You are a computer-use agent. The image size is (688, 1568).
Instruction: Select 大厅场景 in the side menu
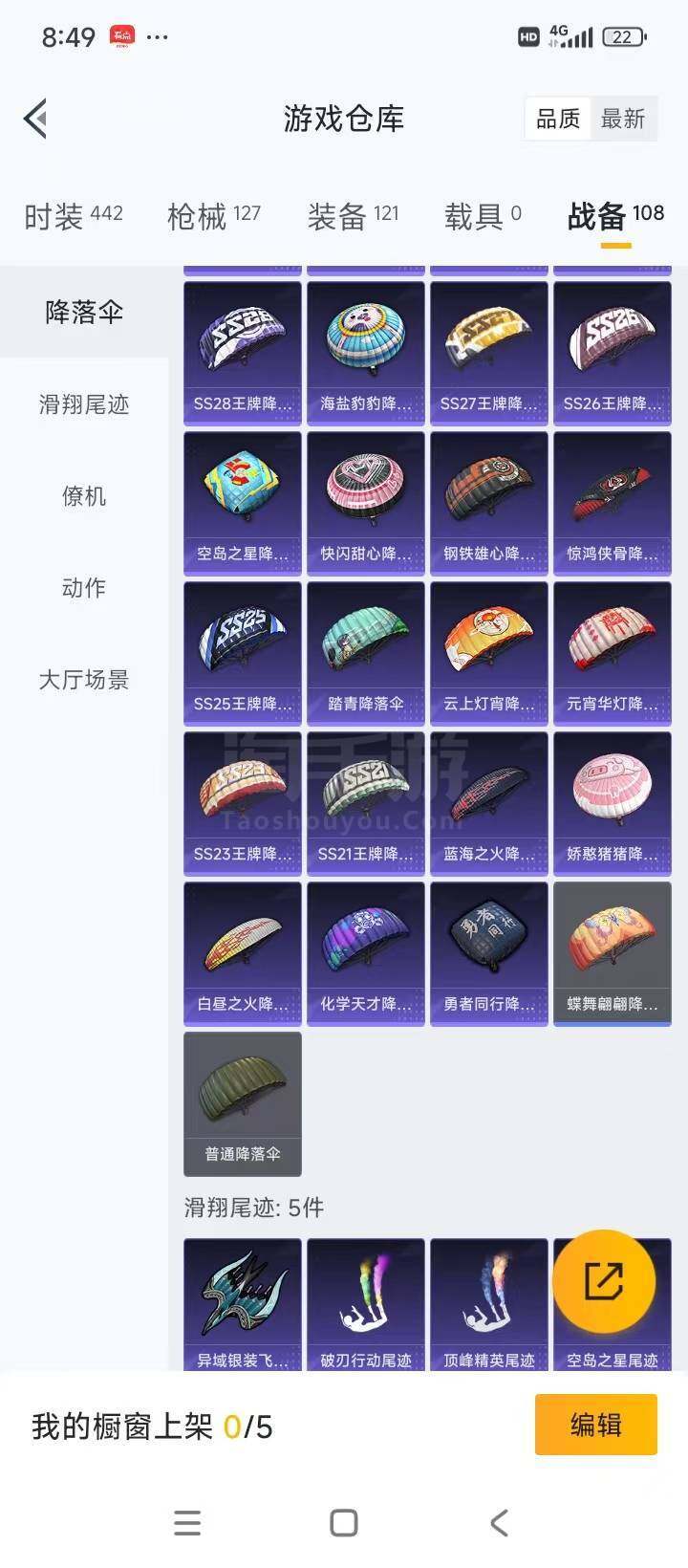84,680
